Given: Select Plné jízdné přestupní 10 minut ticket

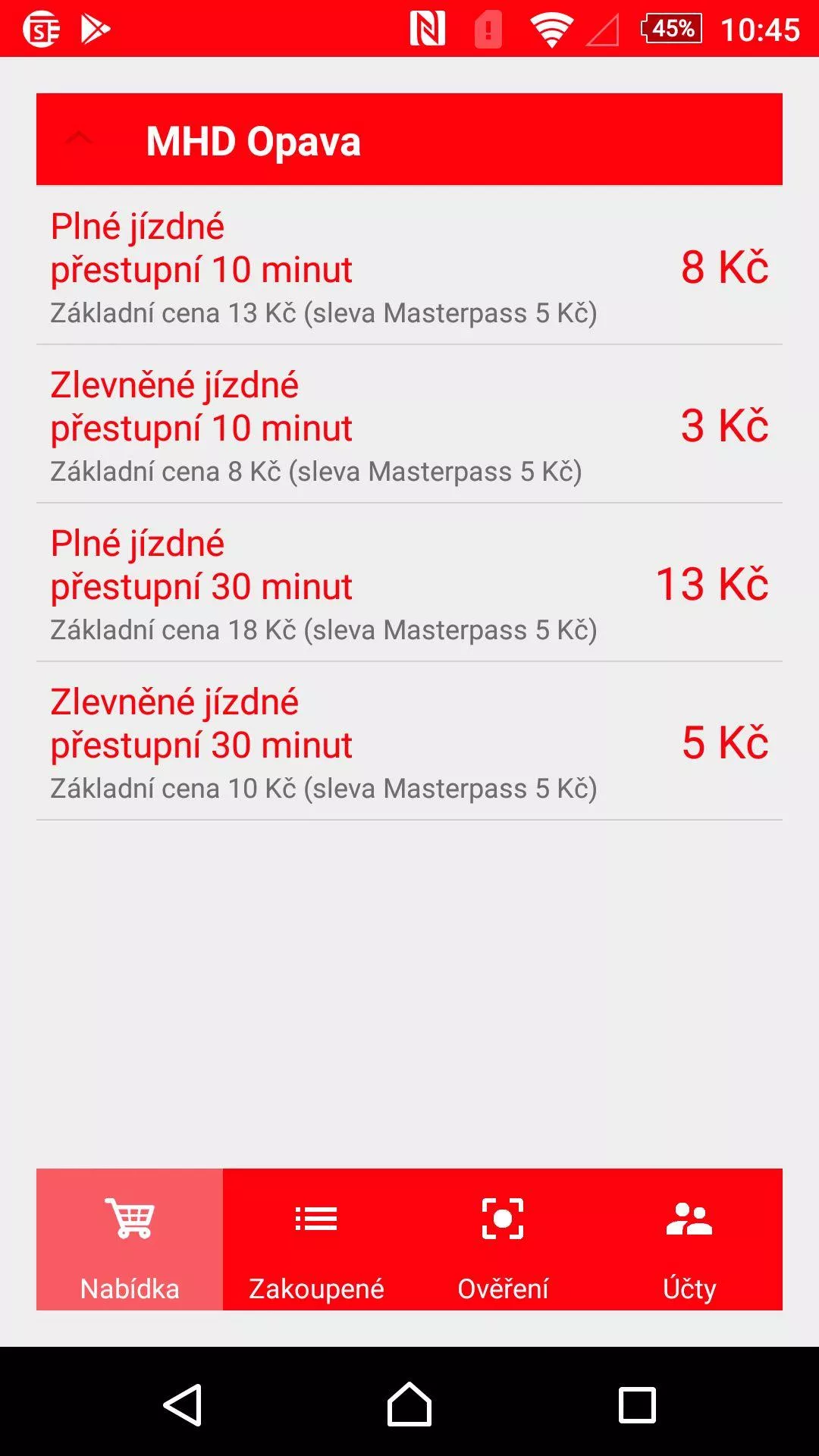Looking at the screenshot, I should pyautogui.click(x=409, y=265).
